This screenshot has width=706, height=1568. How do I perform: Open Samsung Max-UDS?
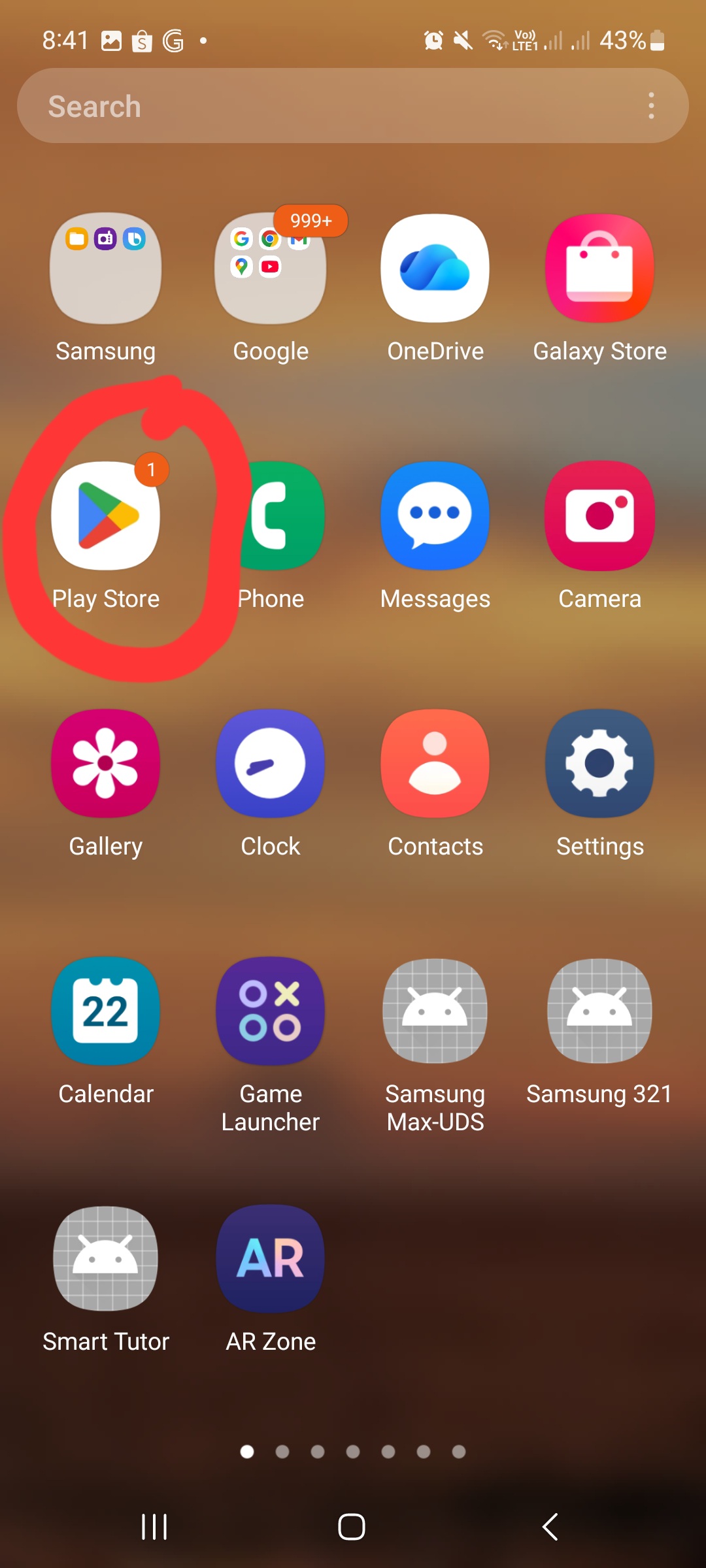[x=435, y=1011]
